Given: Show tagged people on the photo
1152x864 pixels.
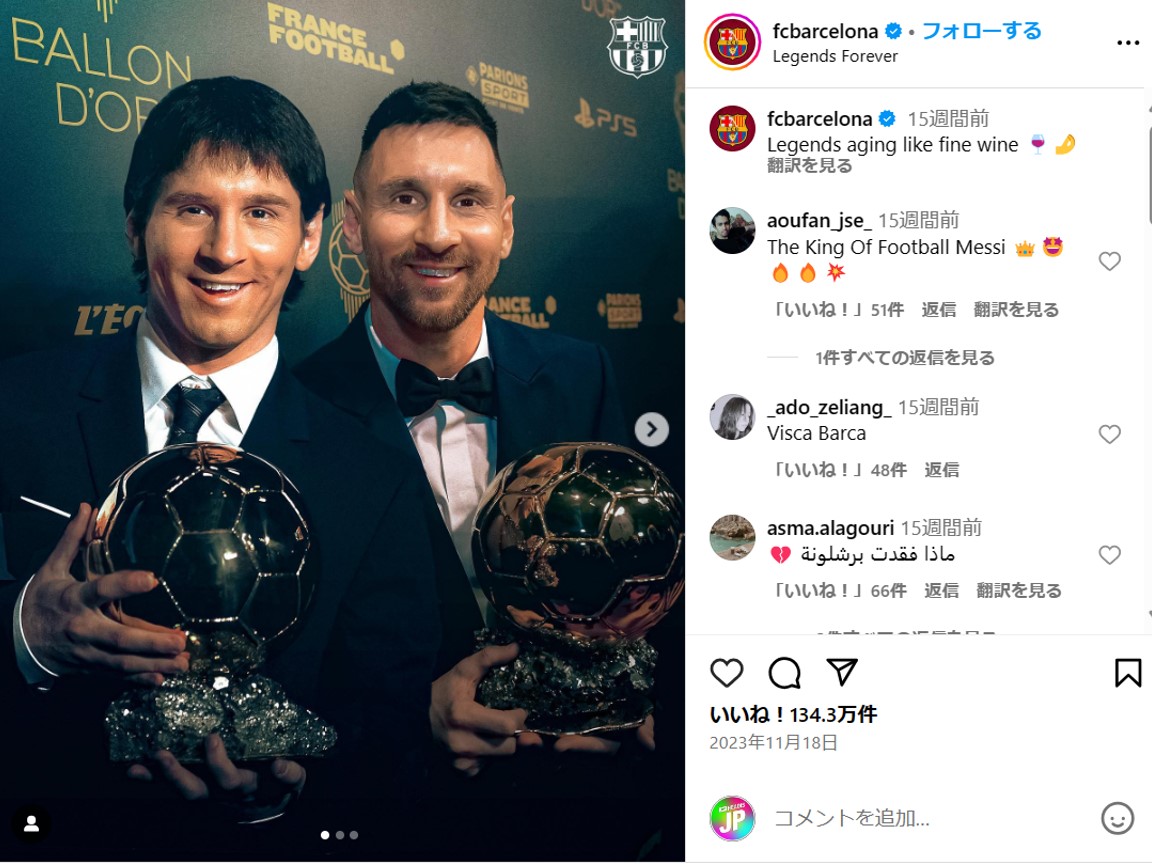Looking at the screenshot, I should pos(31,823).
